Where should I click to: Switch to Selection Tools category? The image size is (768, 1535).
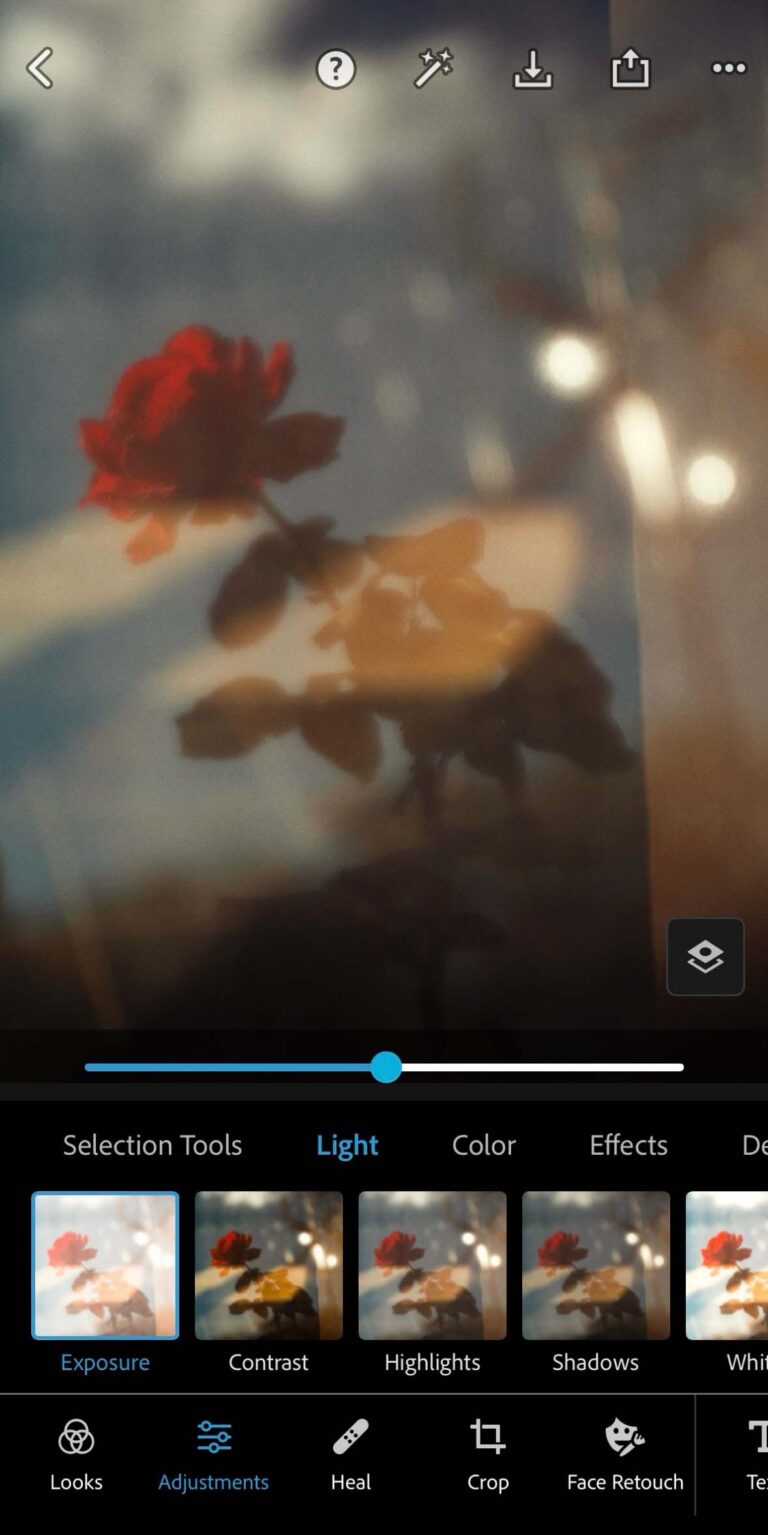152,1145
